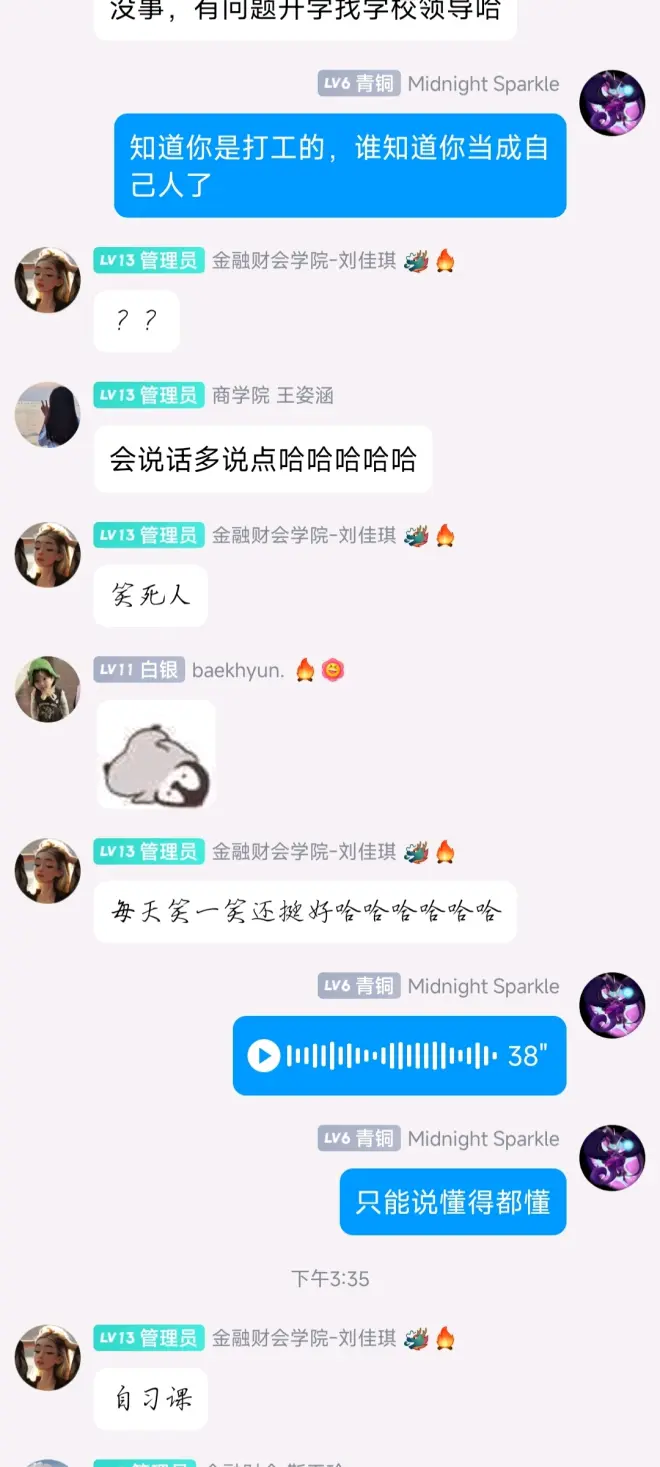The width and height of the screenshot is (660, 1467).
Task: Play the 38-second voice message
Action: pyautogui.click(x=264, y=1056)
